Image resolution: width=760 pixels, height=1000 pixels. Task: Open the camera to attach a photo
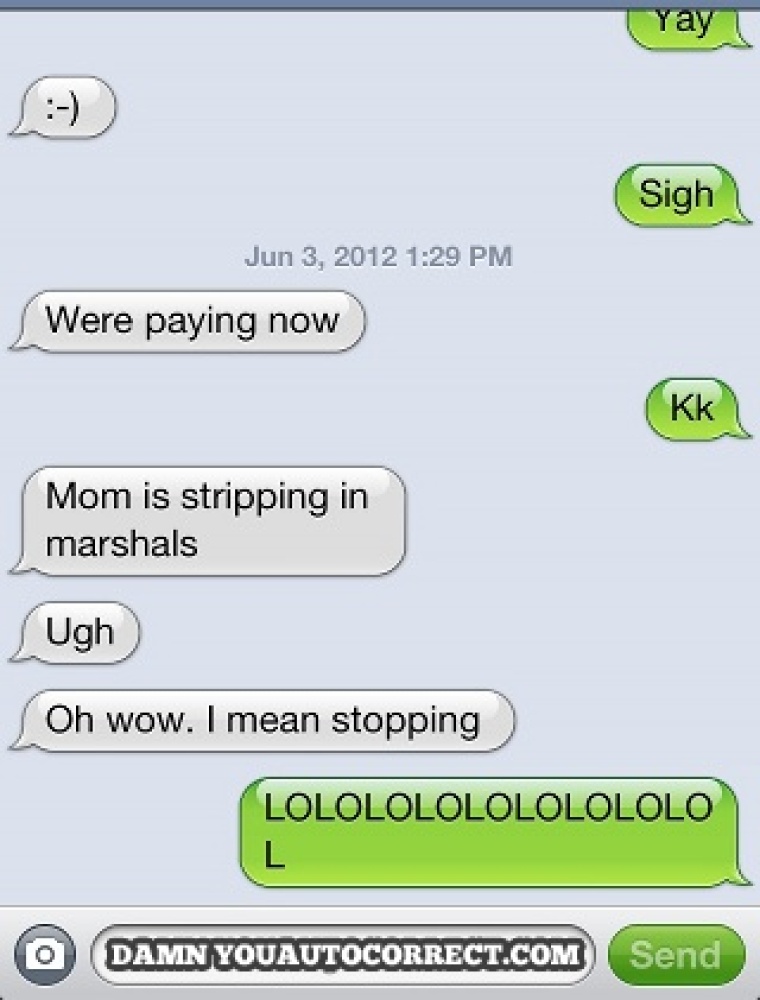tap(45, 954)
